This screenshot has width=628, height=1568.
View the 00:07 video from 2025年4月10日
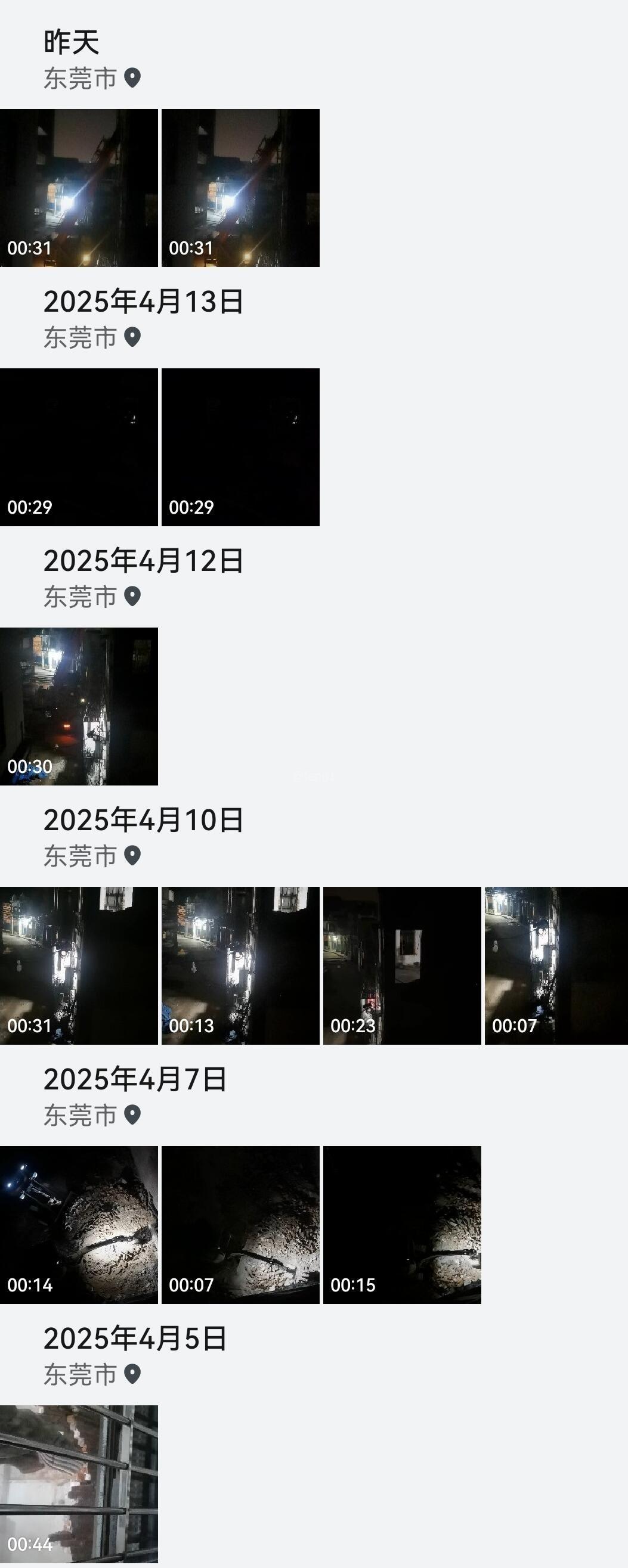(x=555, y=965)
